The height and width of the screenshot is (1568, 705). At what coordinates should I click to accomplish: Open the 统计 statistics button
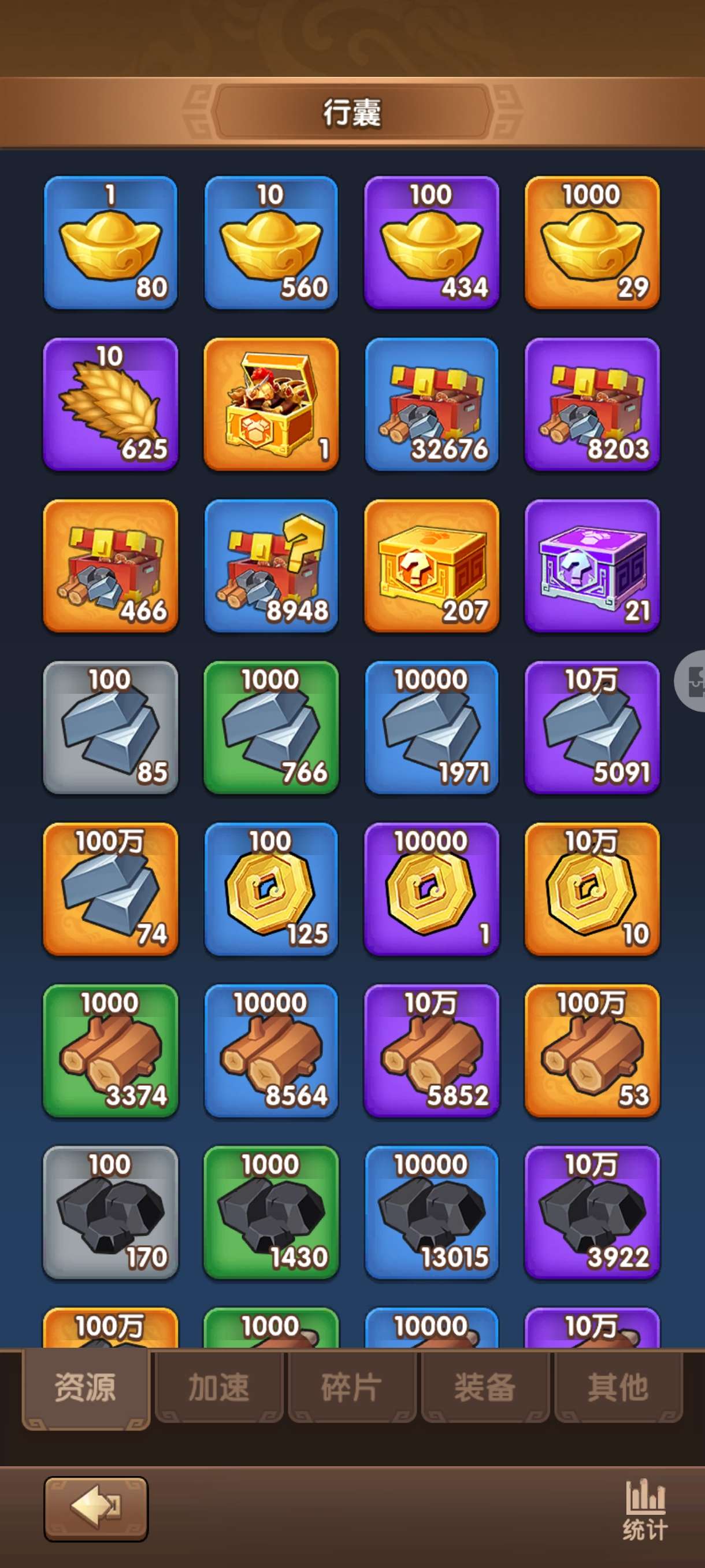(x=645, y=1510)
